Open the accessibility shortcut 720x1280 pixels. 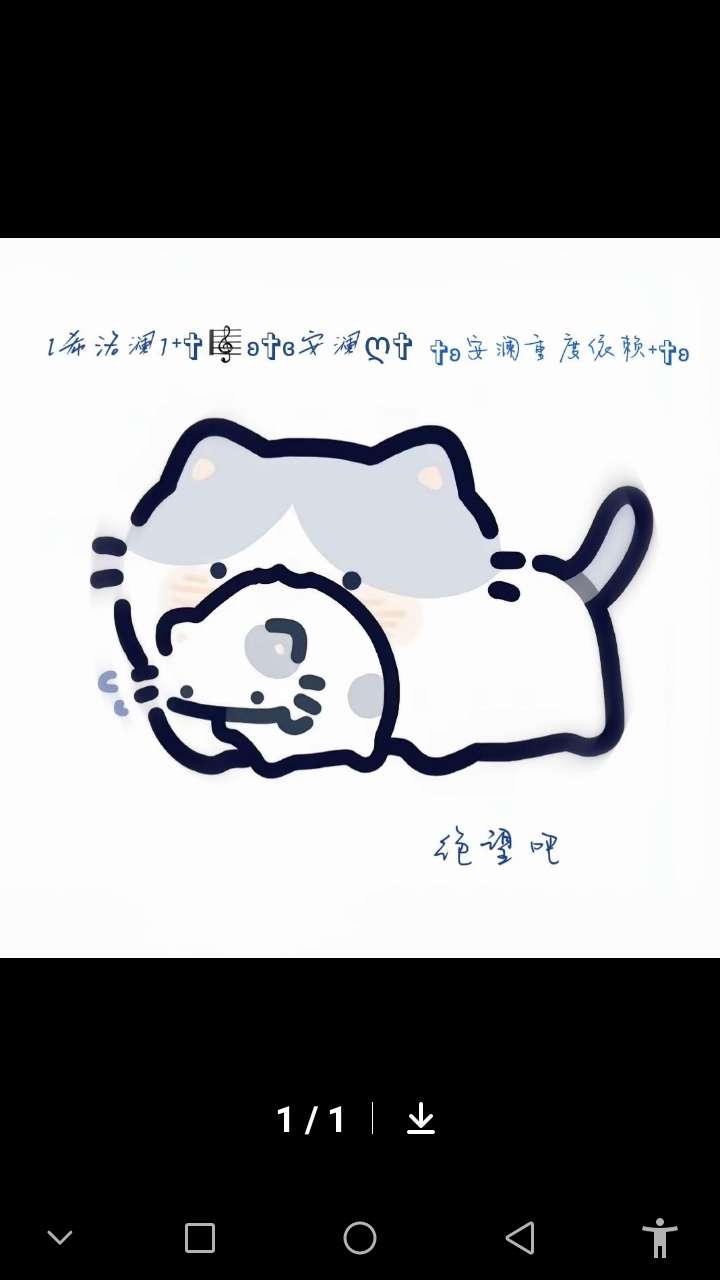660,1238
